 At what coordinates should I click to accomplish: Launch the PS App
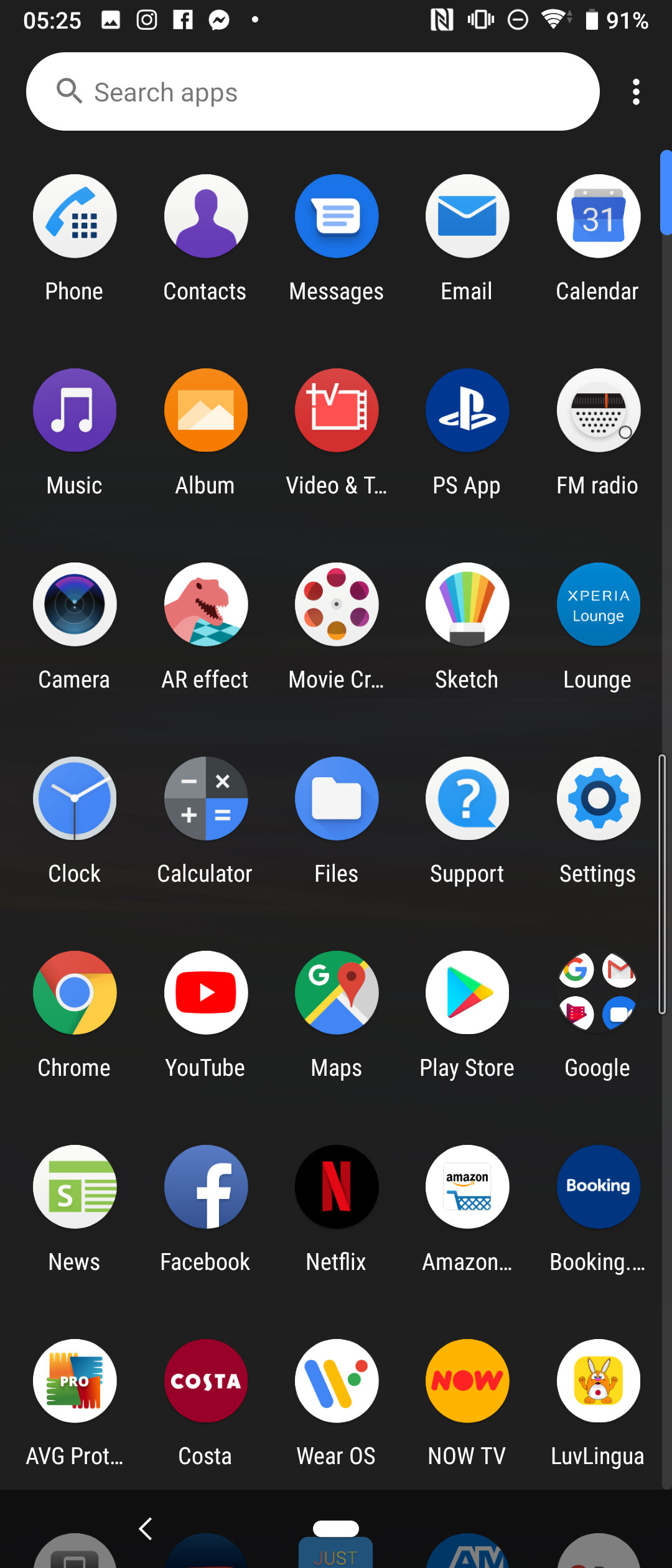(x=467, y=410)
